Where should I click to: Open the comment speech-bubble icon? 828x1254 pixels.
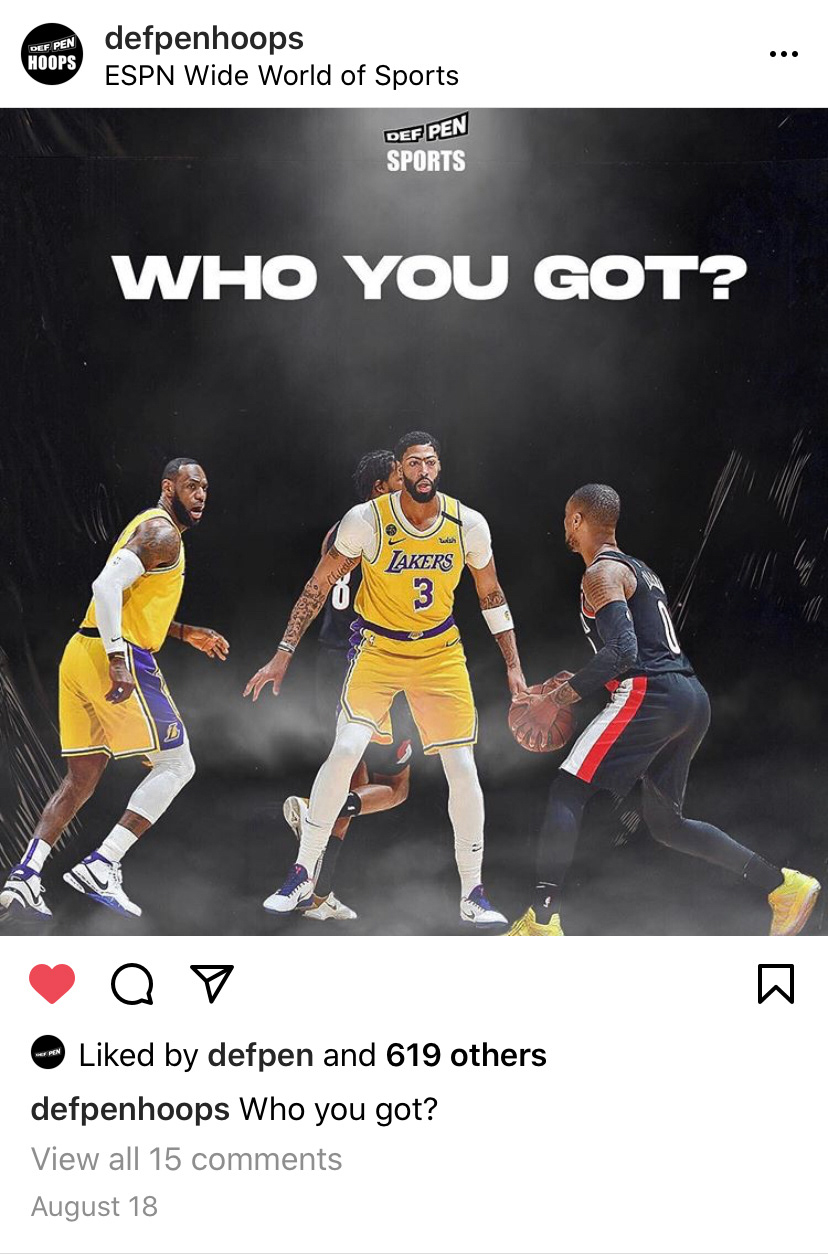pos(133,984)
